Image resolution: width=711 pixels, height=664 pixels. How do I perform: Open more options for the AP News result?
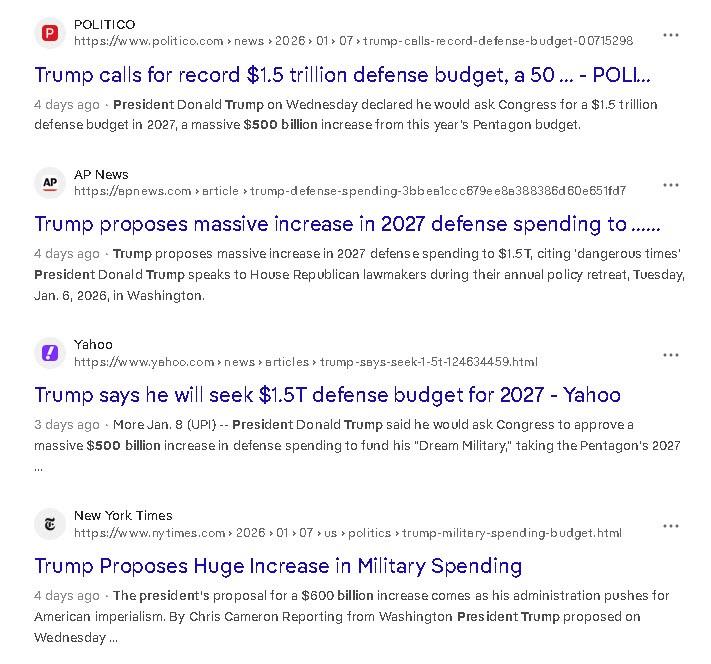671,185
